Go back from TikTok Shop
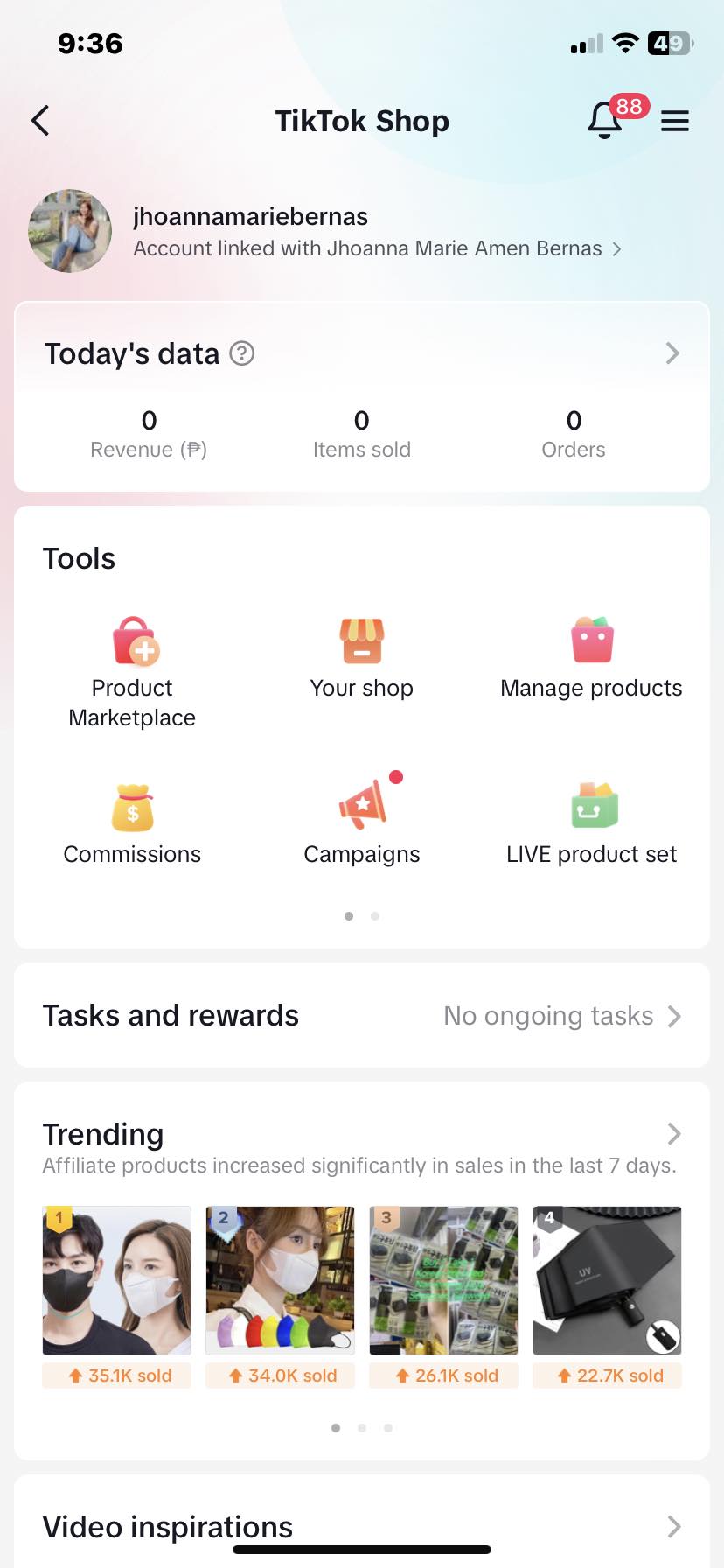724x1568 pixels. coord(40,121)
